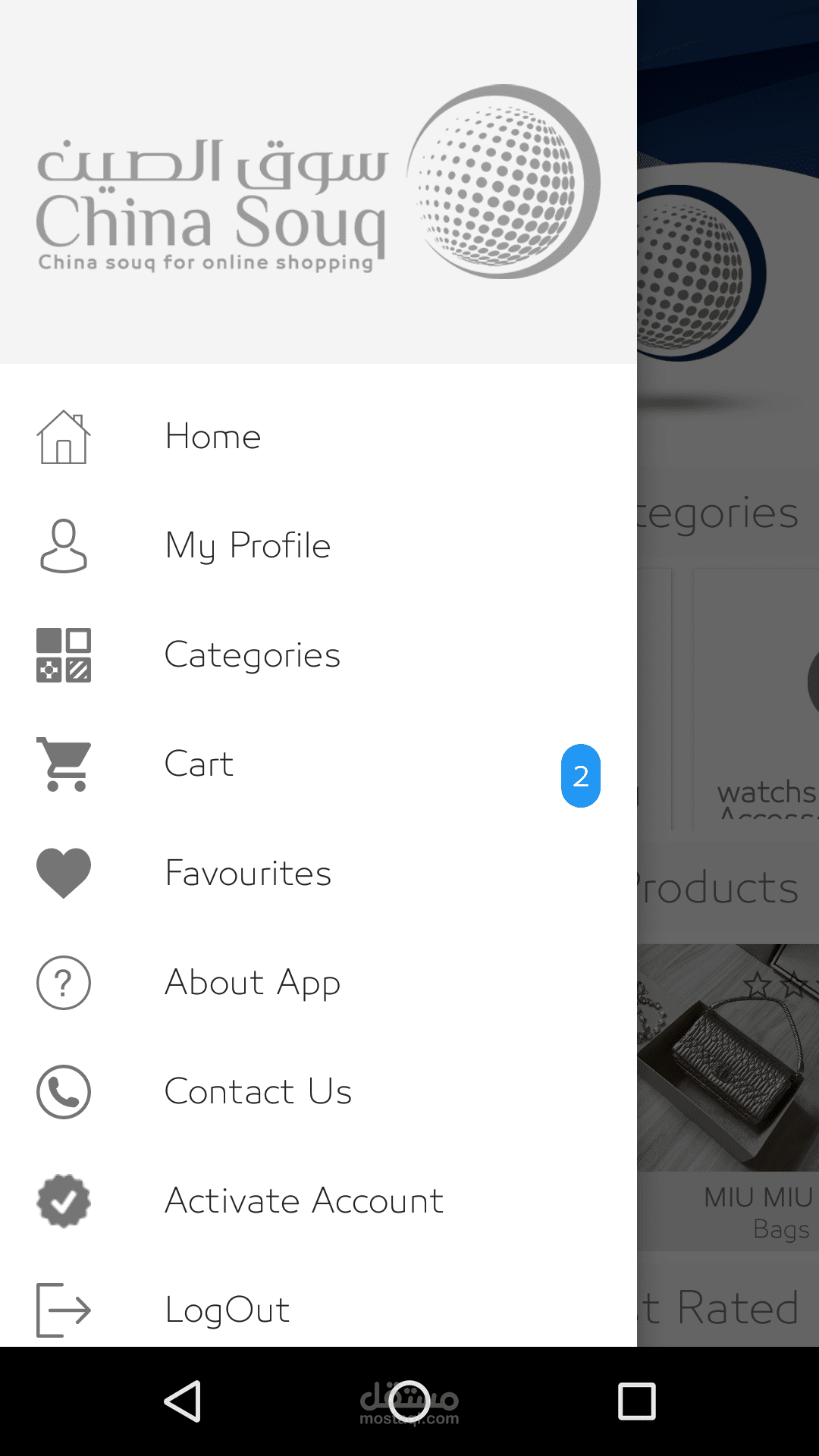819x1456 pixels.
Task: Open About App
Action: point(318,983)
